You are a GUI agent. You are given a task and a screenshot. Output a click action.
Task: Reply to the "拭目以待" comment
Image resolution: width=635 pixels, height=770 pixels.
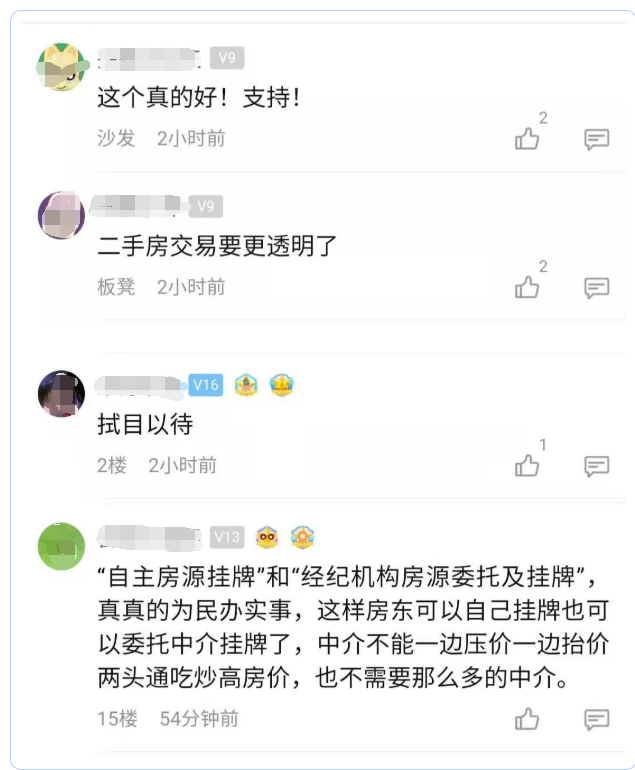[597, 465]
